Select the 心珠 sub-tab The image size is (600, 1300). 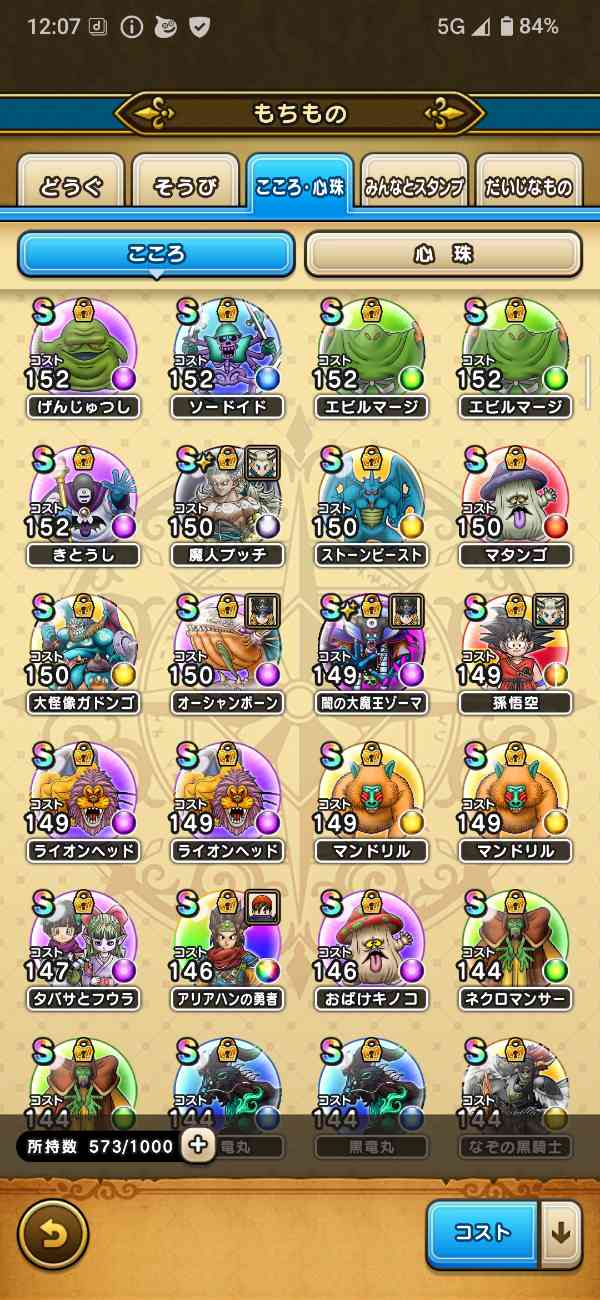[x=443, y=254]
